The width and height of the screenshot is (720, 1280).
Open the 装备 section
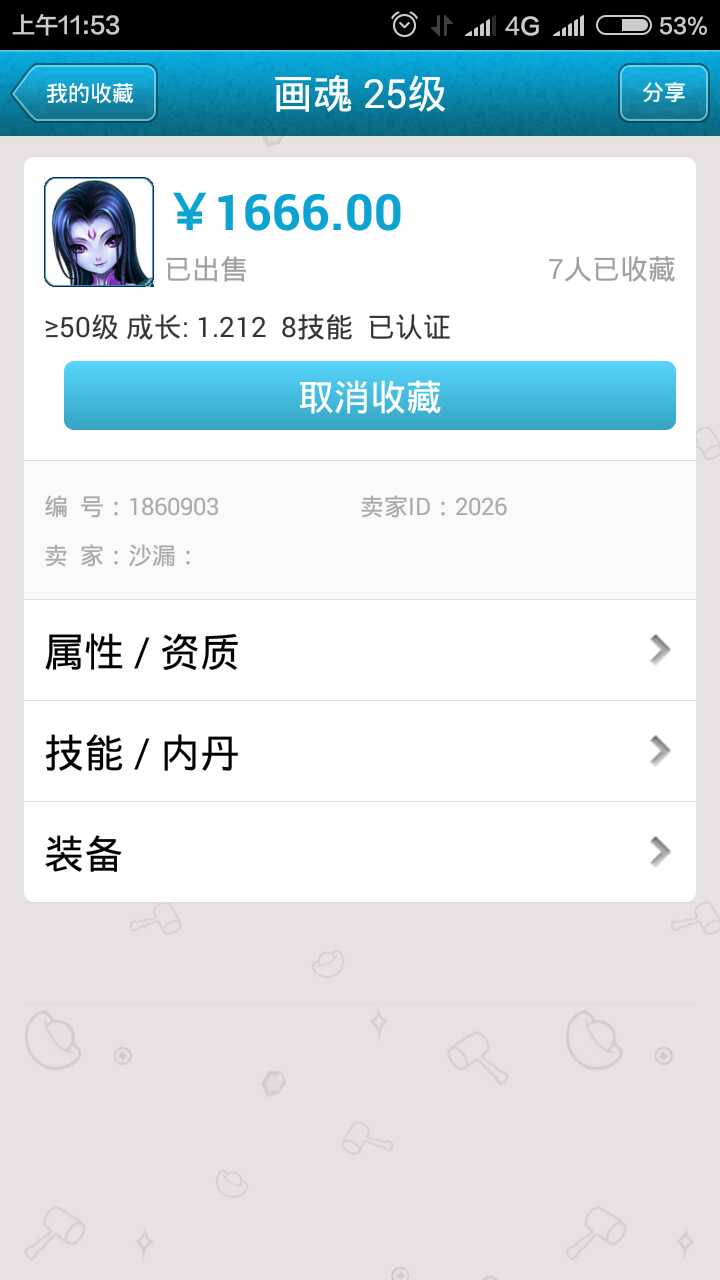pyautogui.click(x=360, y=853)
